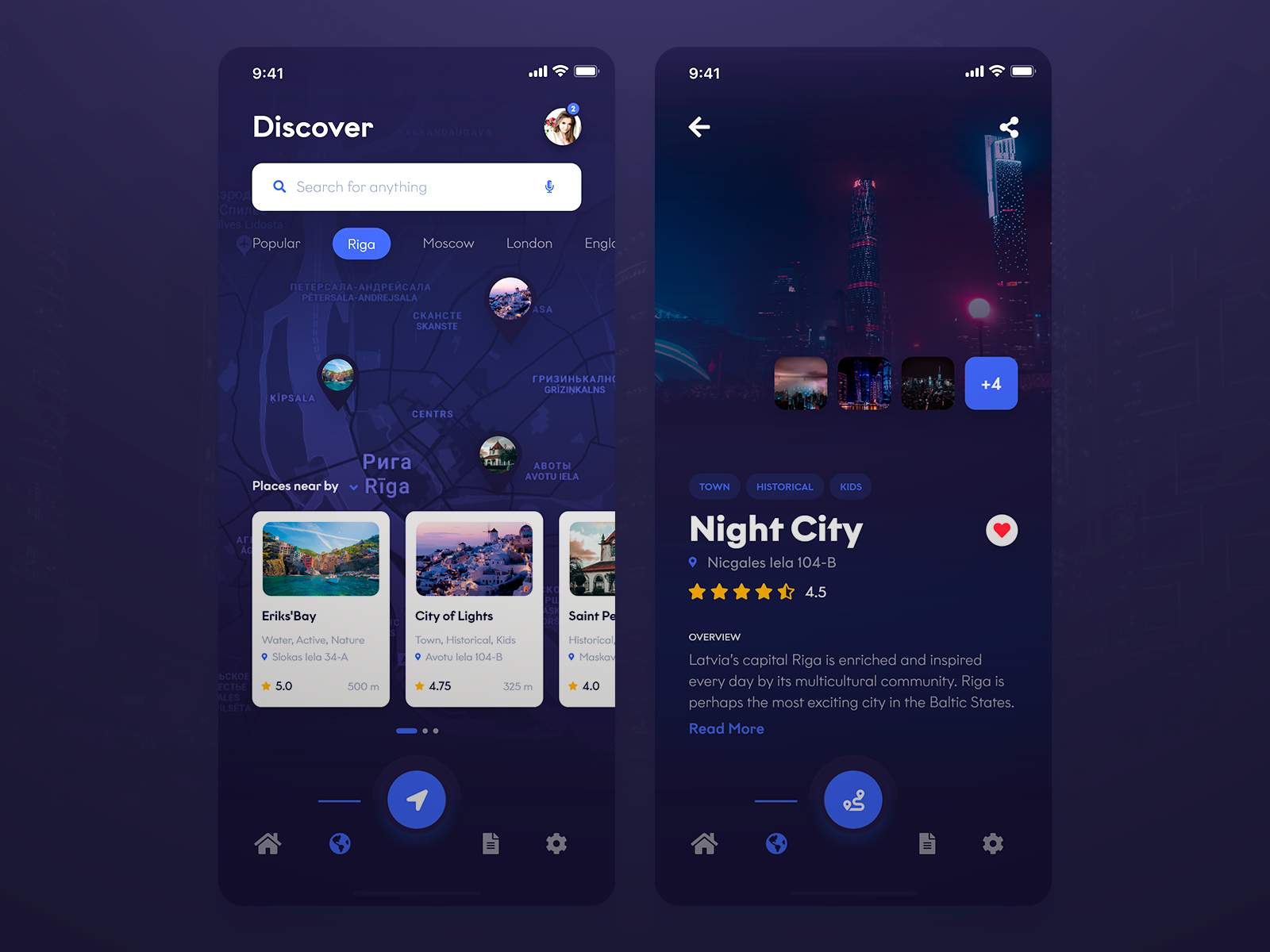View the +4 more photos
1270x952 pixels.
pyautogui.click(x=991, y=384)
